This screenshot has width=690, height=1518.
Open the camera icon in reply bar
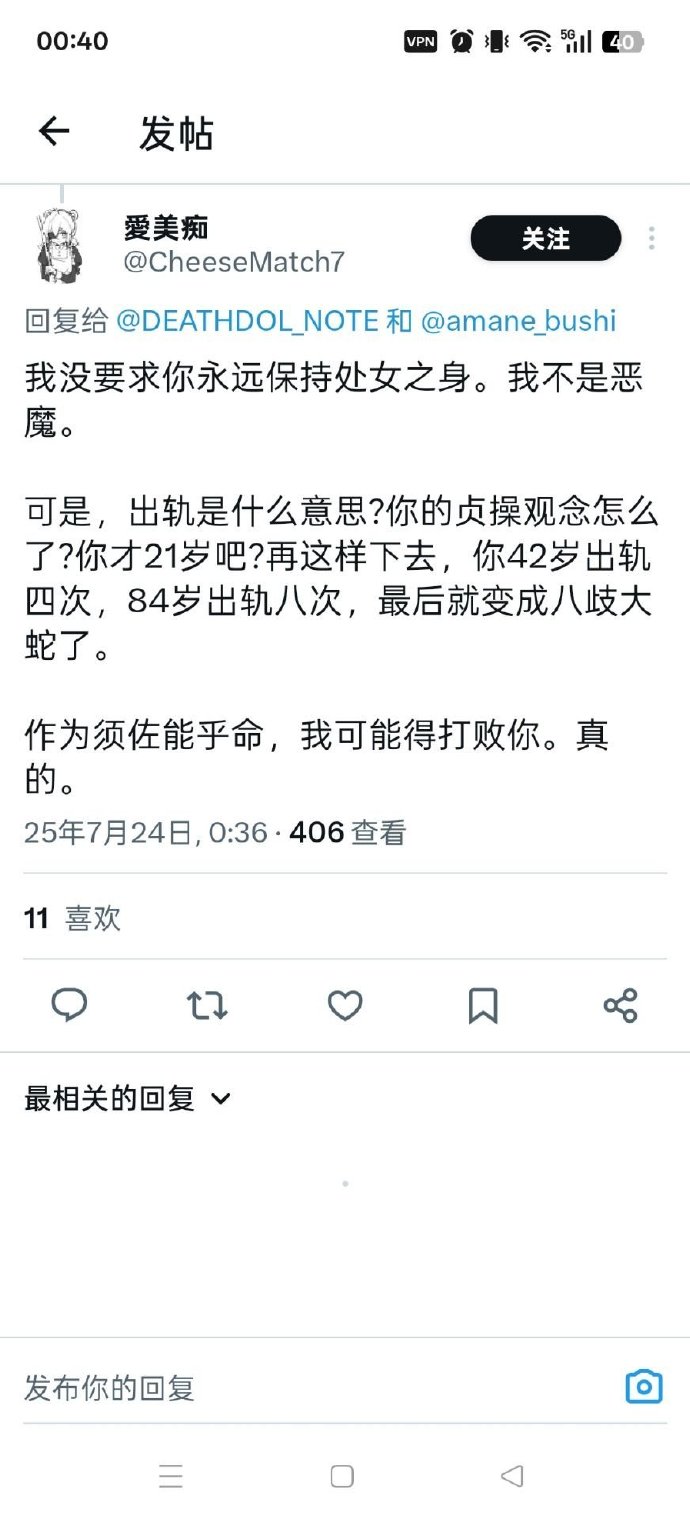click(x=644, y=1386)
